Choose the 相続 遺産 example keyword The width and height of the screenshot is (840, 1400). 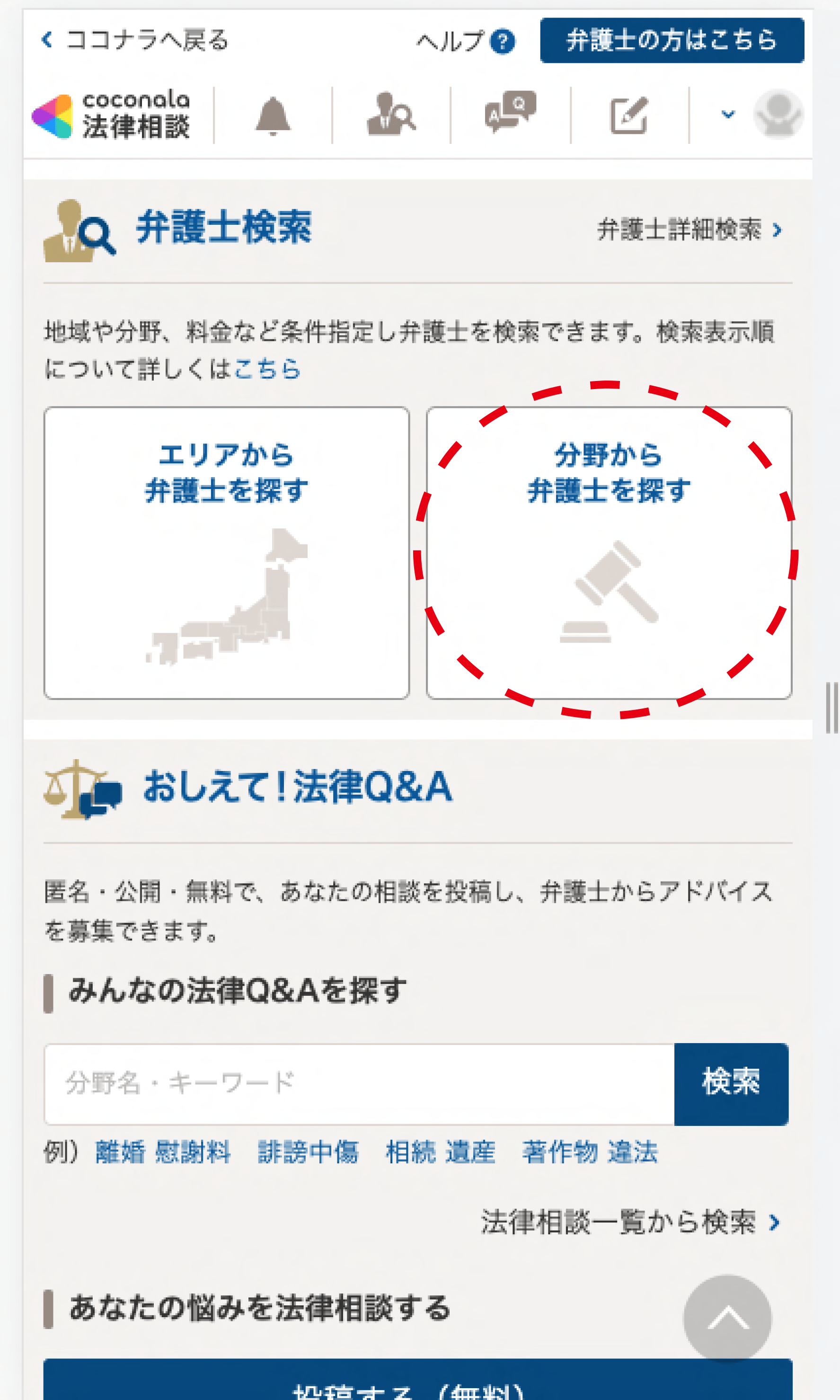441,1152
